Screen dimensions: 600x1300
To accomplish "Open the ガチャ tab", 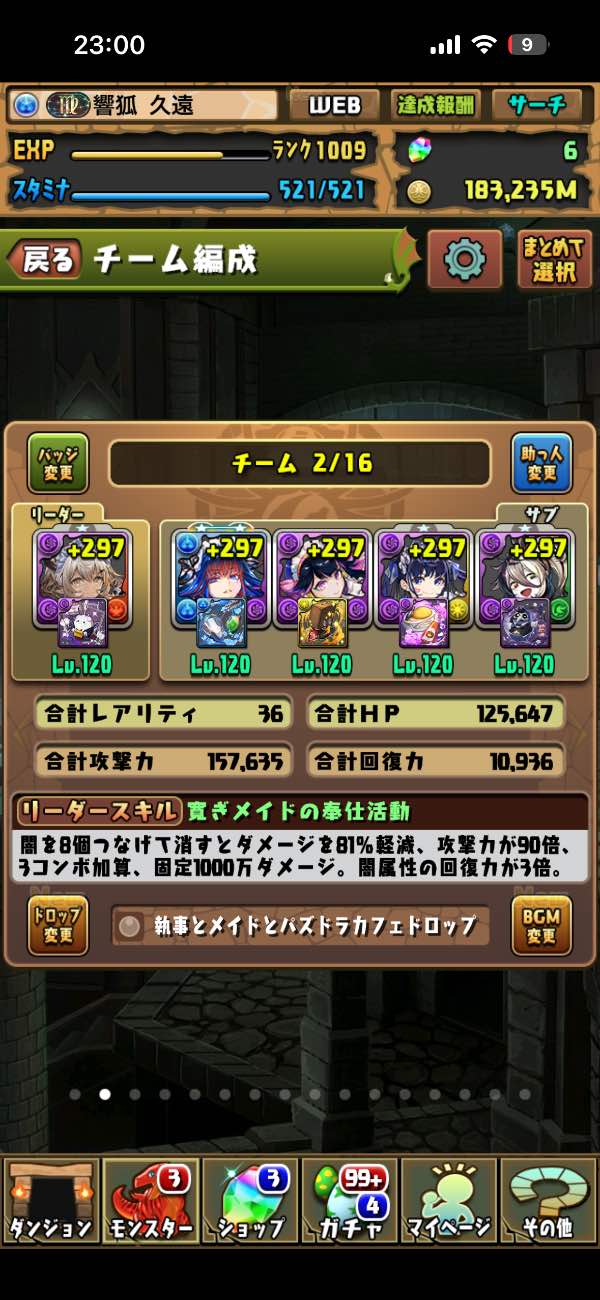I will (349, 1200).
